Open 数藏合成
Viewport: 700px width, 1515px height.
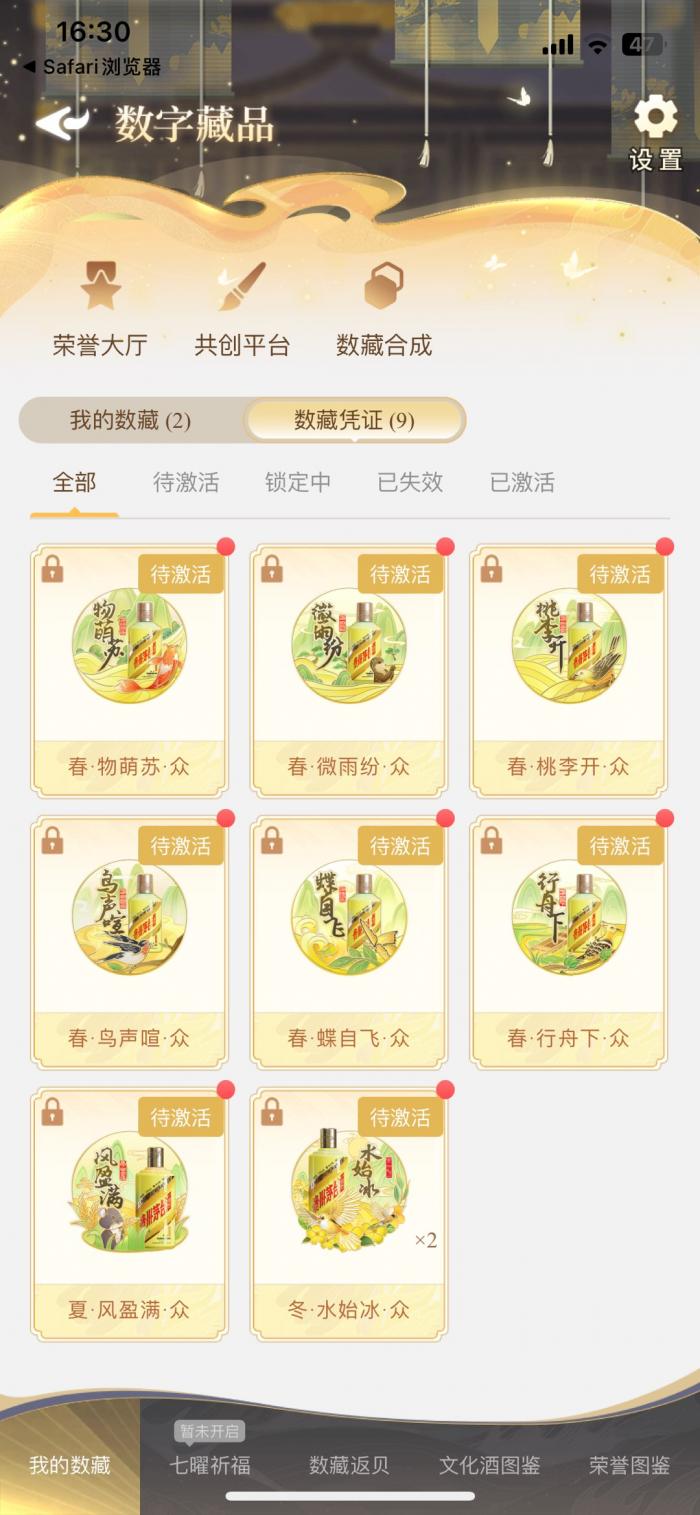pyautogui.click(x=384, y=309)
